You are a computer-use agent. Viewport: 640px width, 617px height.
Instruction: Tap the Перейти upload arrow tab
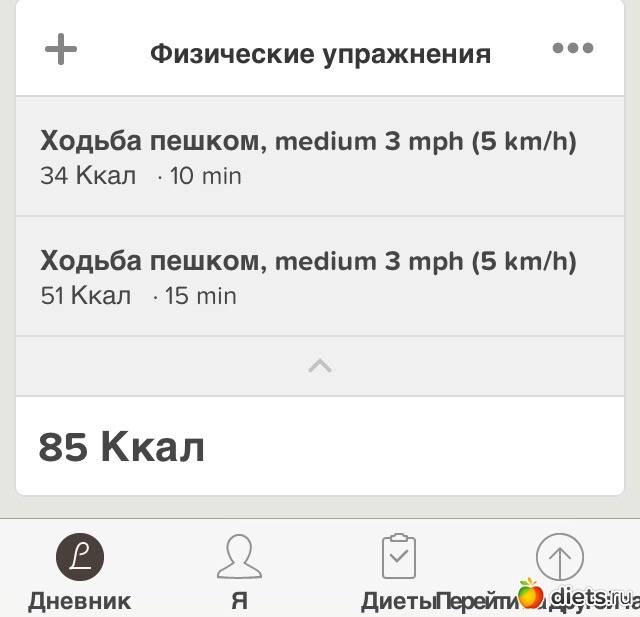[559, 560]
